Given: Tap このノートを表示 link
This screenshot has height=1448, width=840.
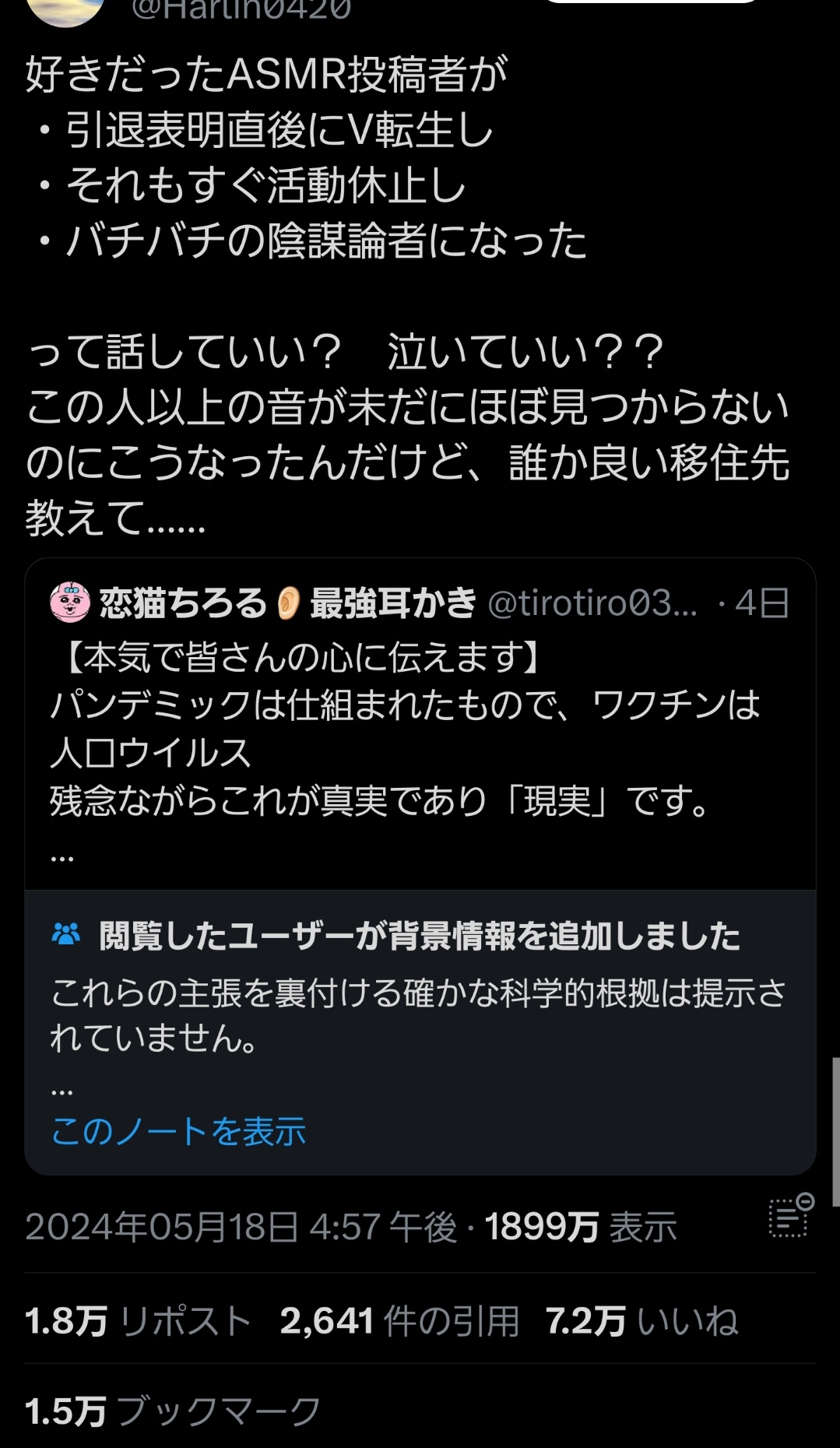Looking at the screenshot, I should [x=178, y=1131].
